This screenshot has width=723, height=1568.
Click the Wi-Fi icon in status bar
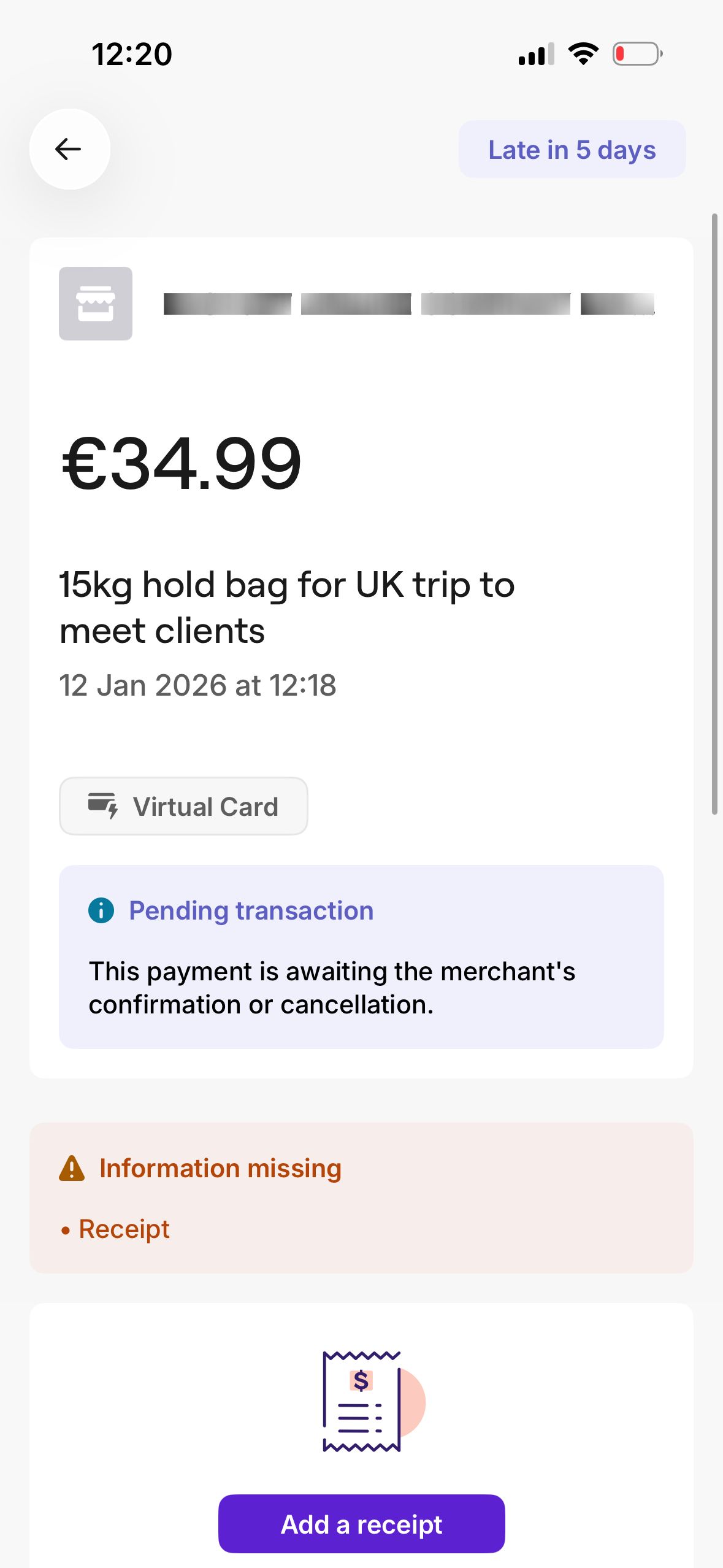581,53
